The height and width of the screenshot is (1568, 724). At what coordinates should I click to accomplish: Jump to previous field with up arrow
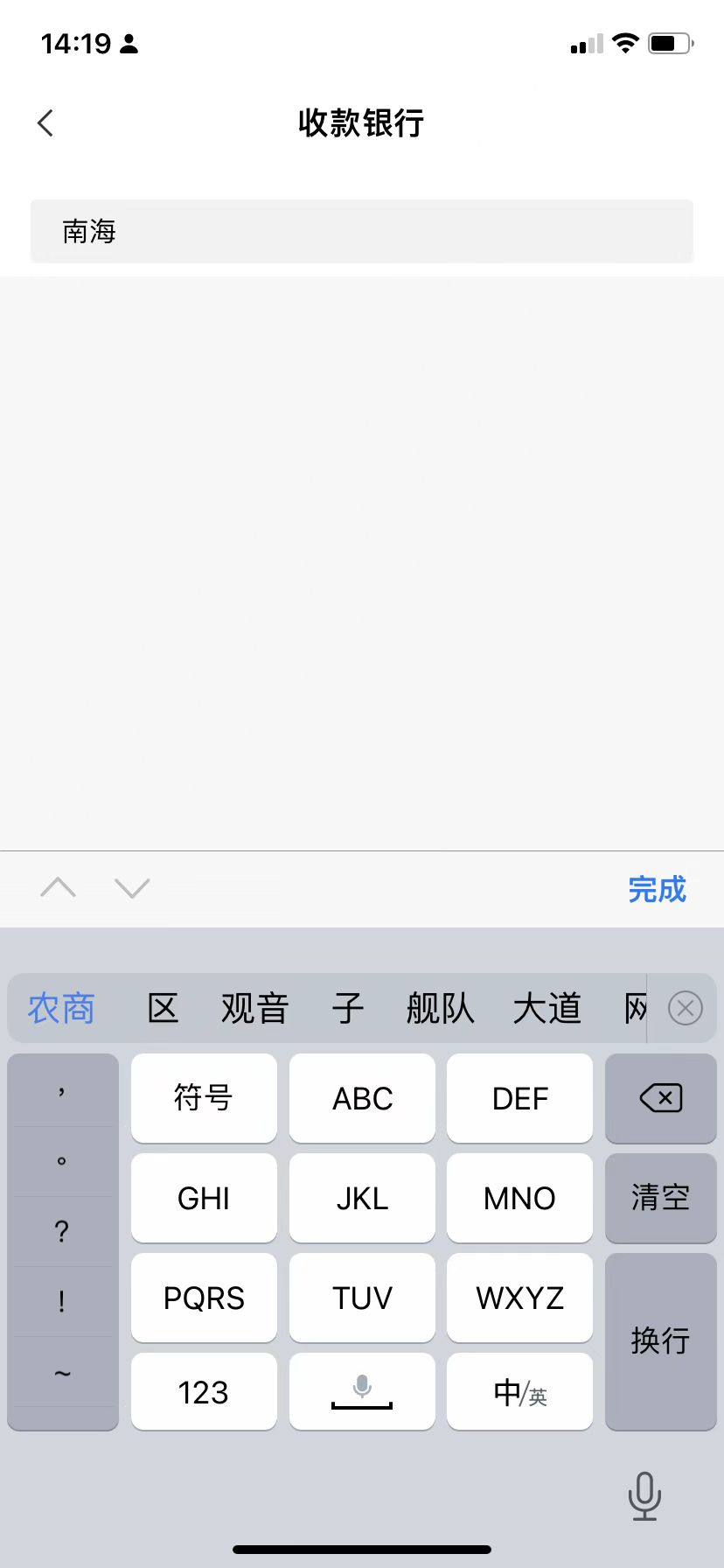[59, 887]
